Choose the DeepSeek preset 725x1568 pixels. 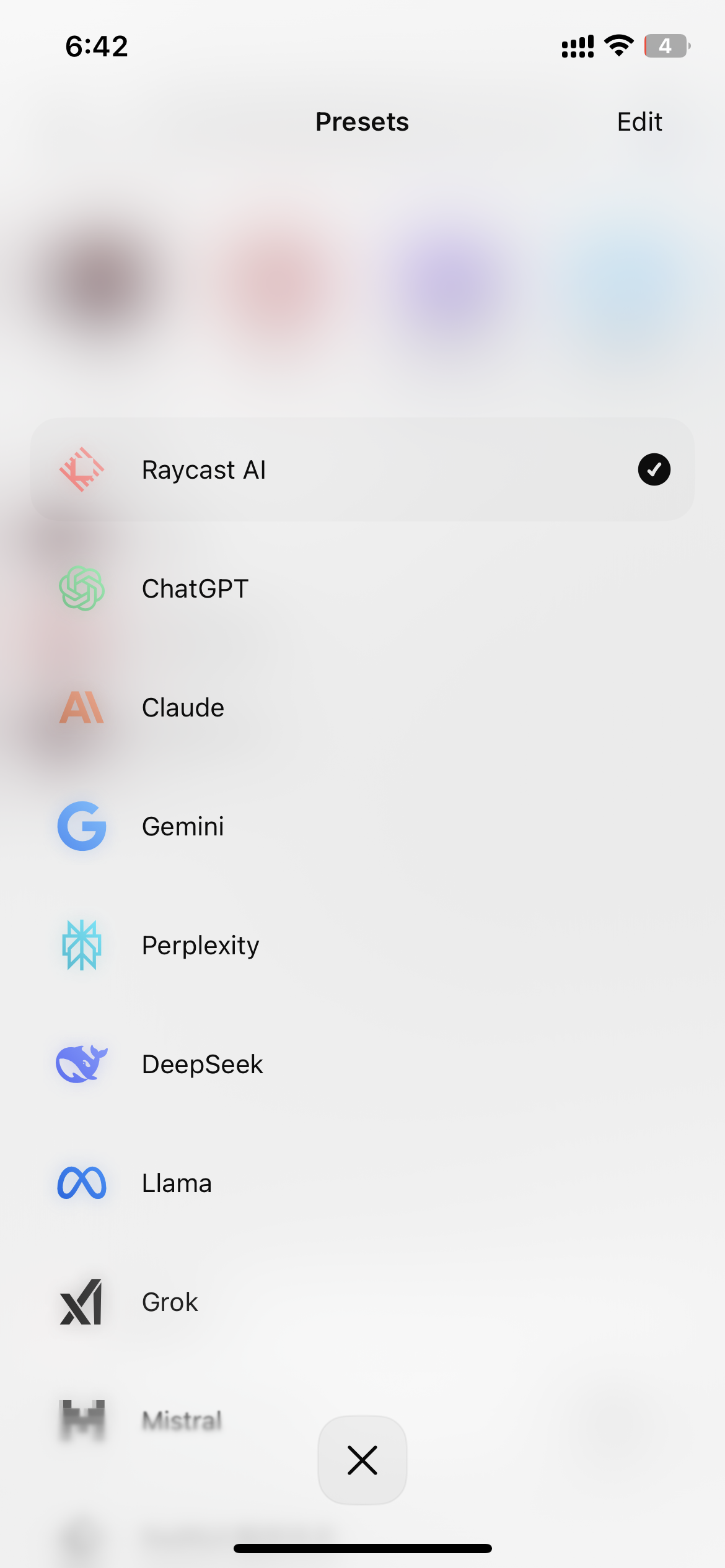tap(362, 1064)
